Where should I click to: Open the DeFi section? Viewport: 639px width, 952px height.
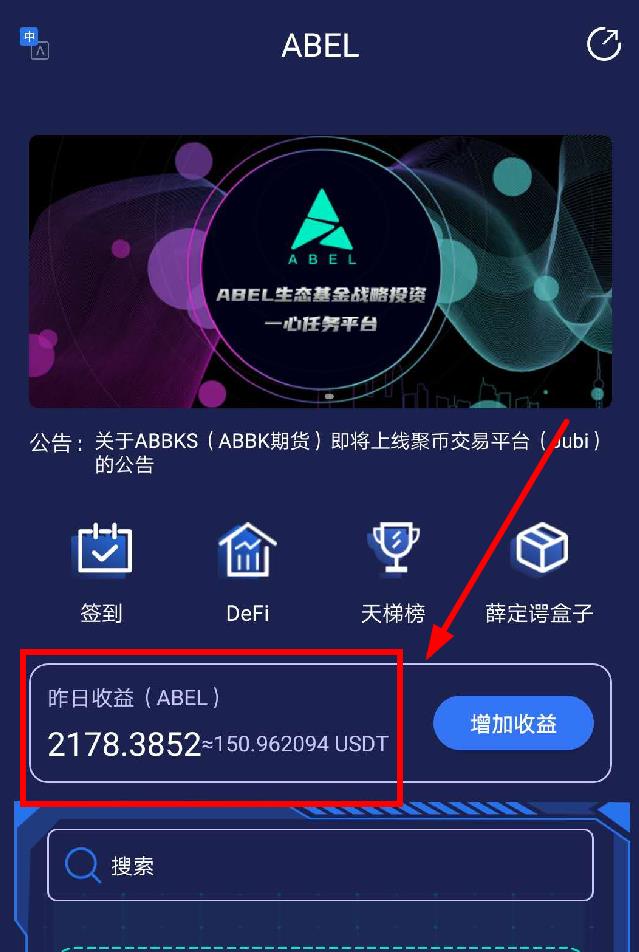point(247,572)
